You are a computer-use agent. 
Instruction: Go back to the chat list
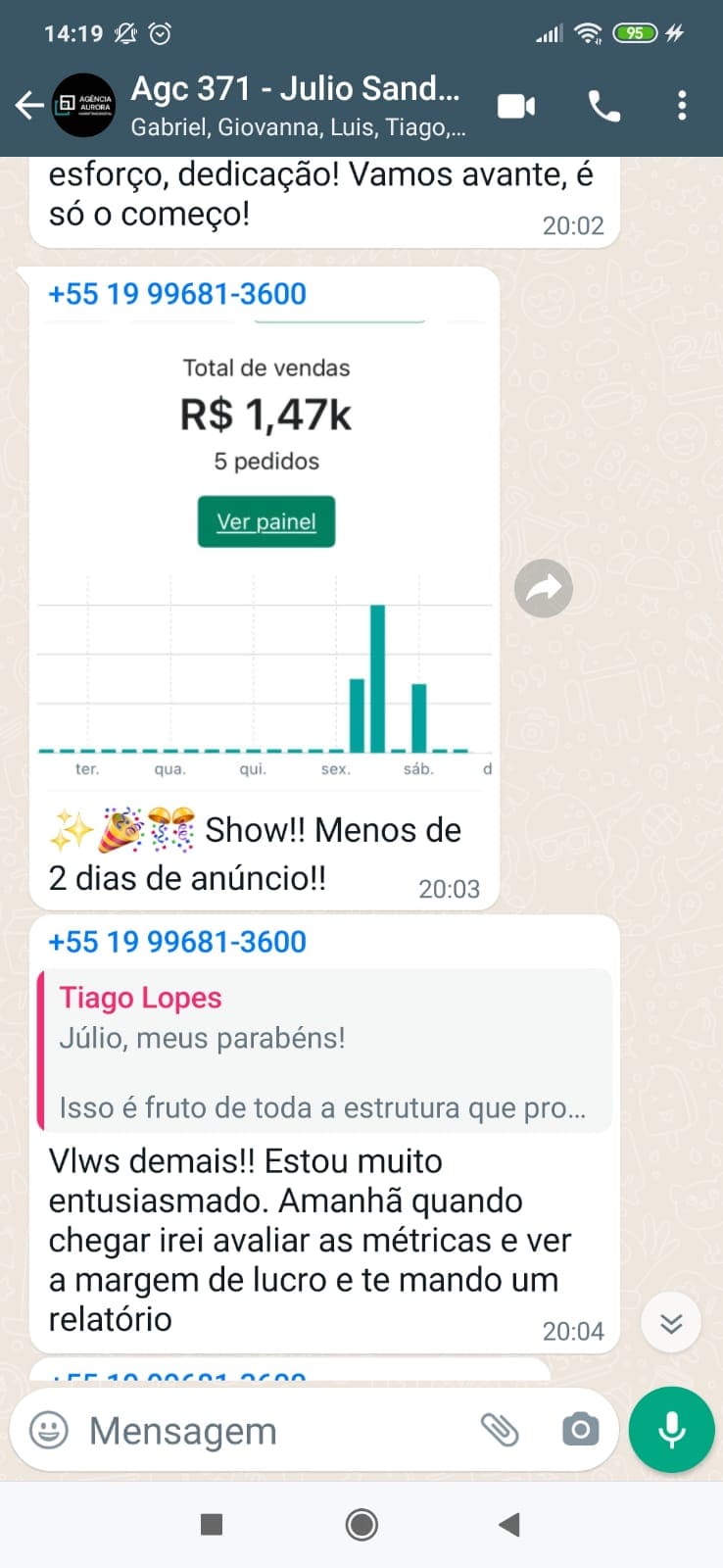[29, 106]
